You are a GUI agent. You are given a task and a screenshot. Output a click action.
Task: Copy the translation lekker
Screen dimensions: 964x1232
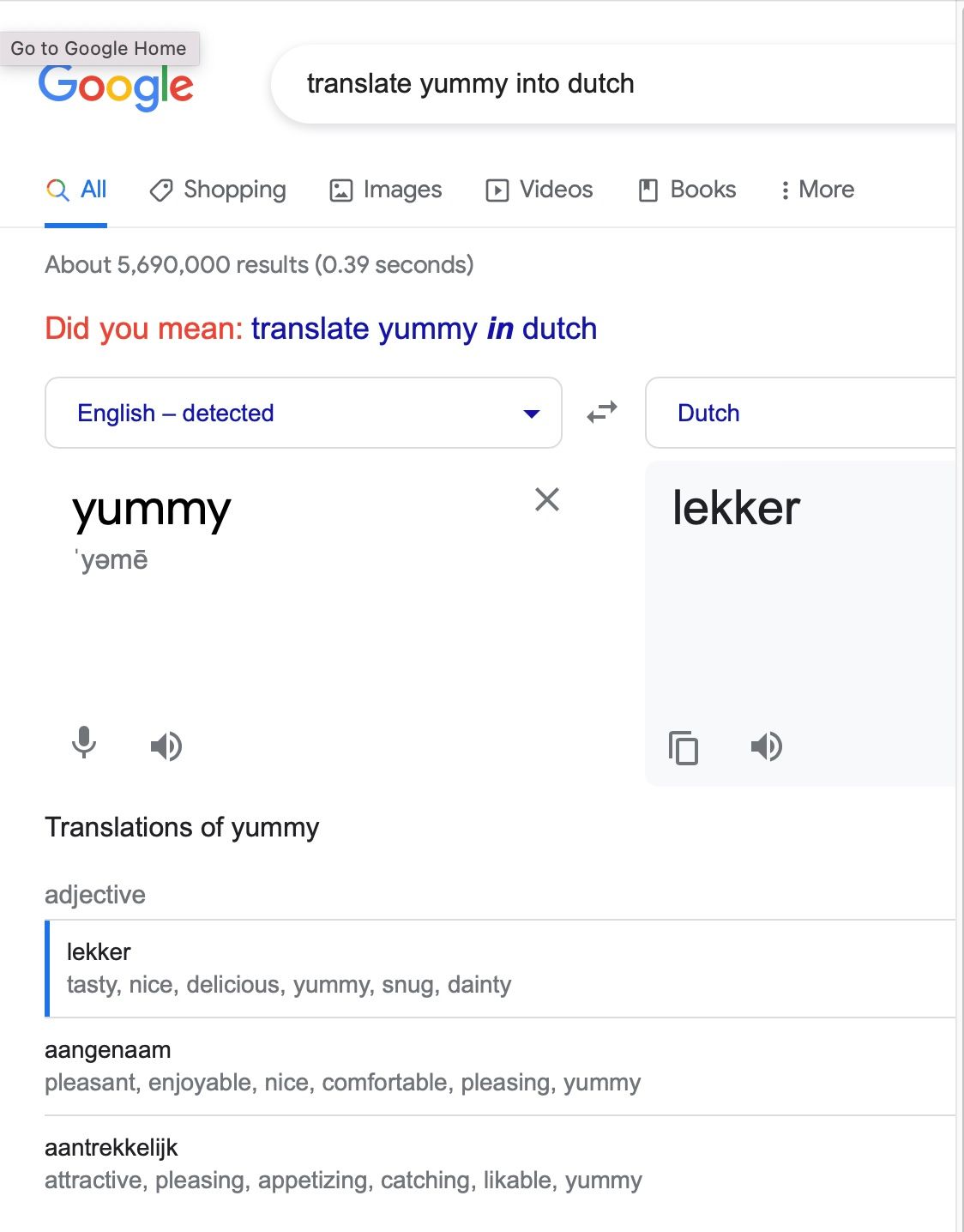(x=684, y=747)
